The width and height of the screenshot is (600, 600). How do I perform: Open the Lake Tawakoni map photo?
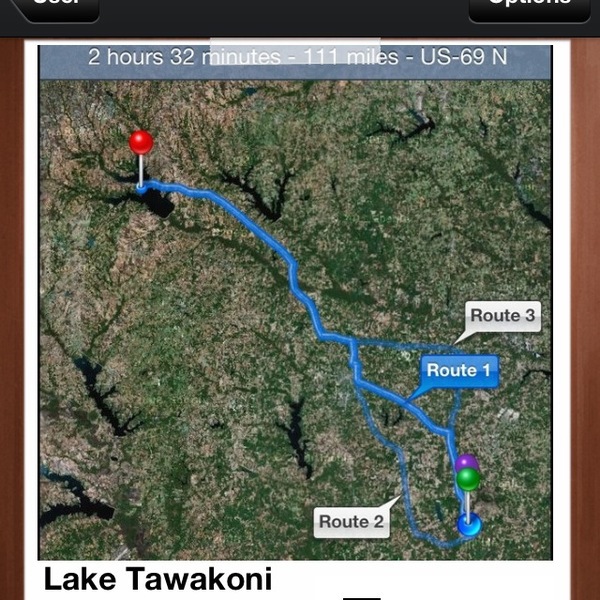coord(295,302)
